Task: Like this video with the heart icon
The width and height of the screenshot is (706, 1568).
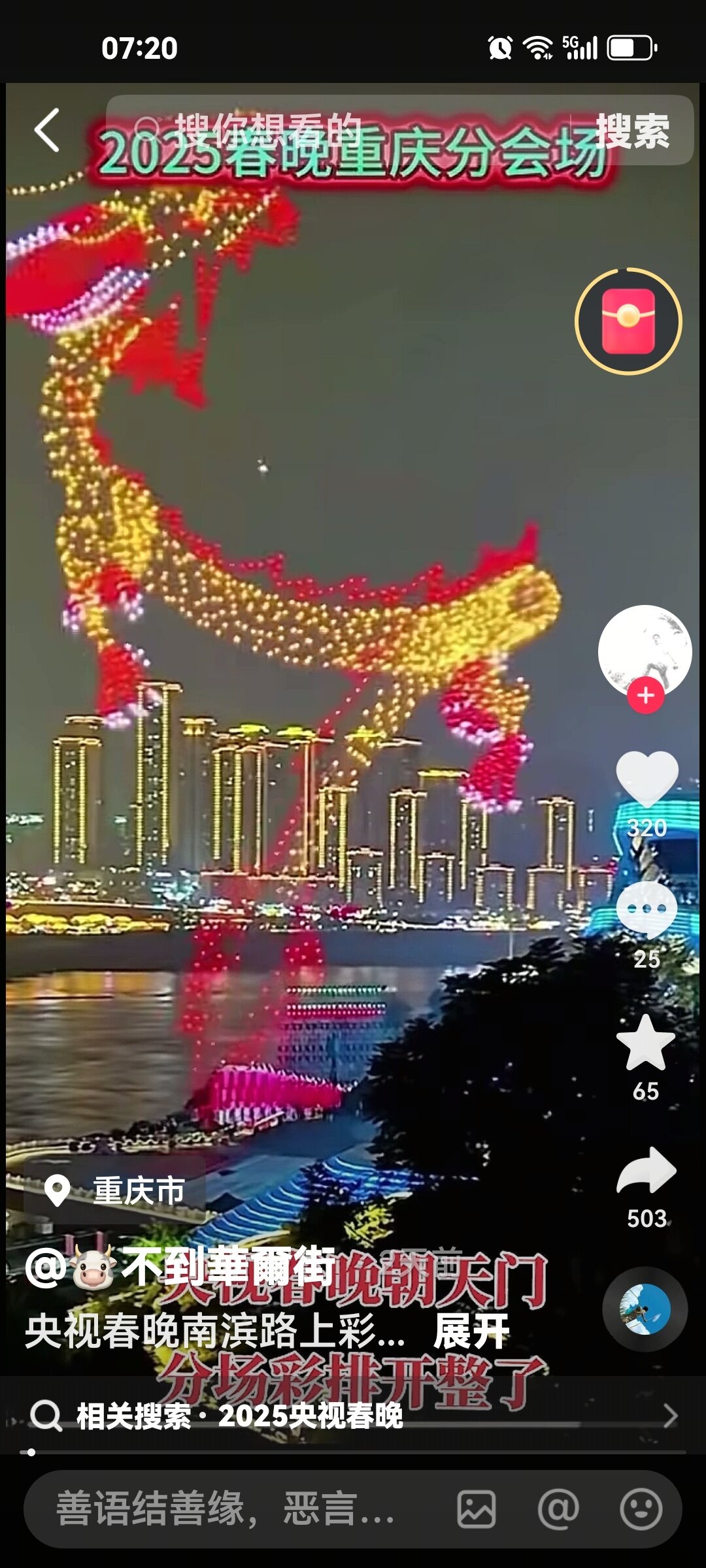Action: tap(647, 779)
